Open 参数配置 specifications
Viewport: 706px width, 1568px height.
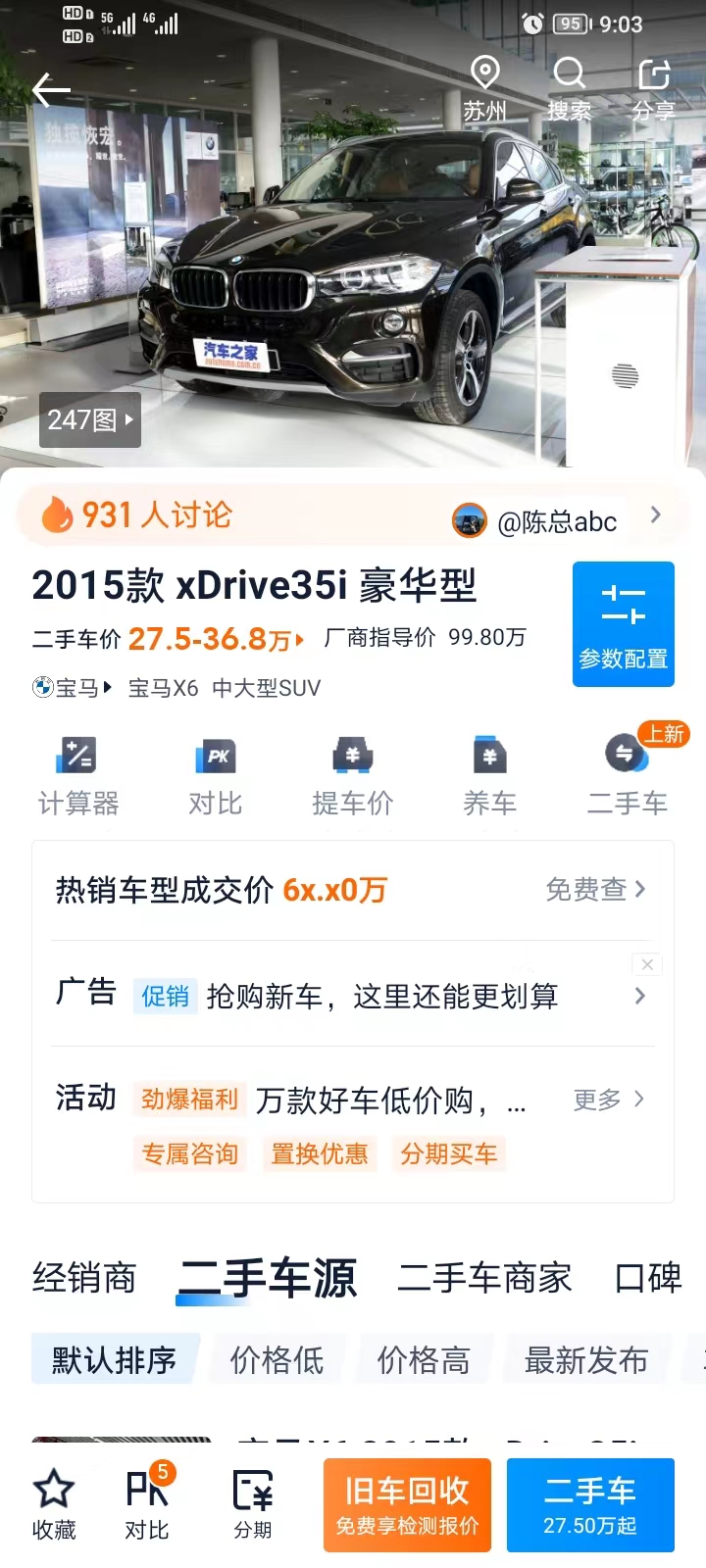[x=624, y=624]
